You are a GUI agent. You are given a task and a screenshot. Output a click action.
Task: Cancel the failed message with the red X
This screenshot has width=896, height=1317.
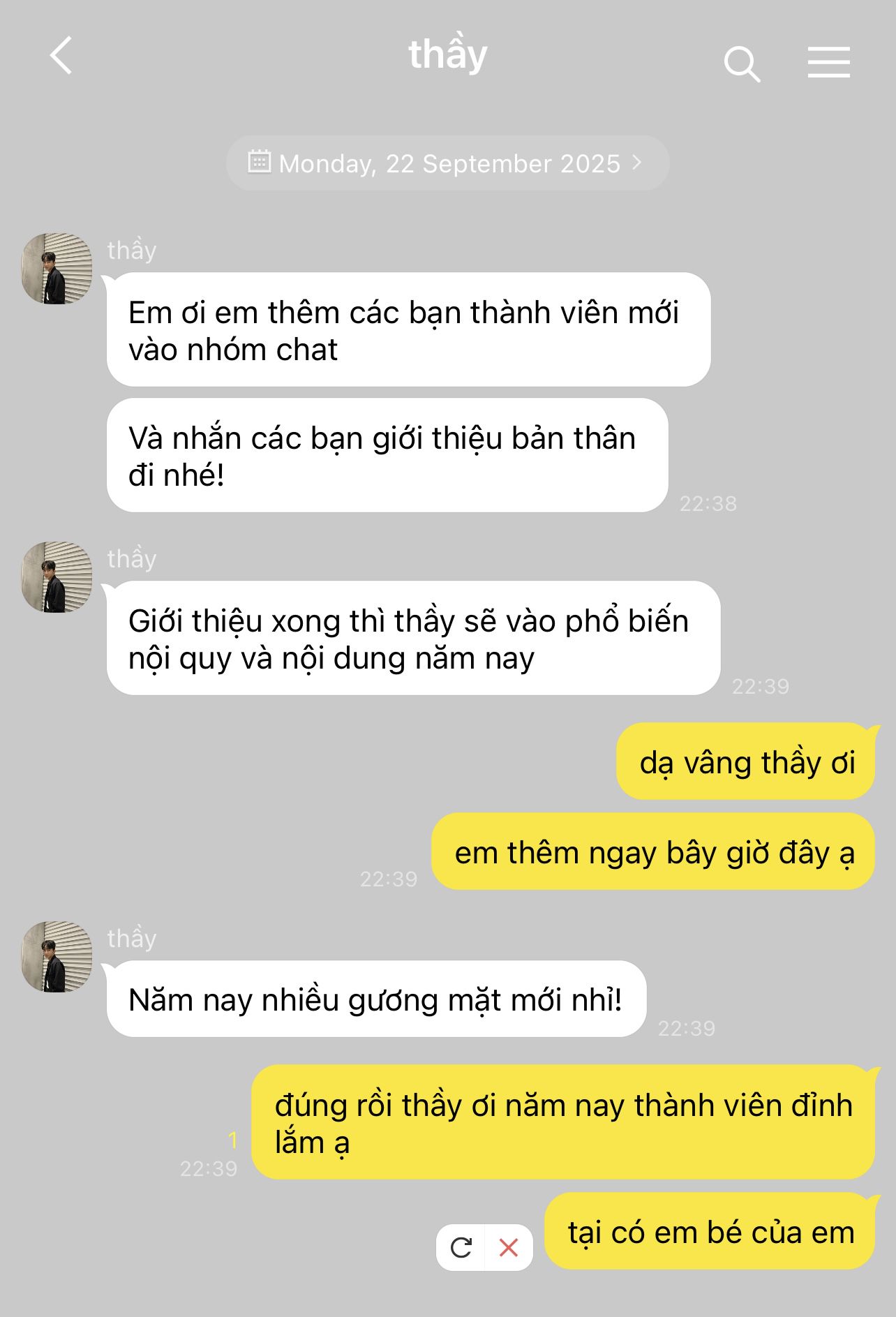pos(509,1247)
